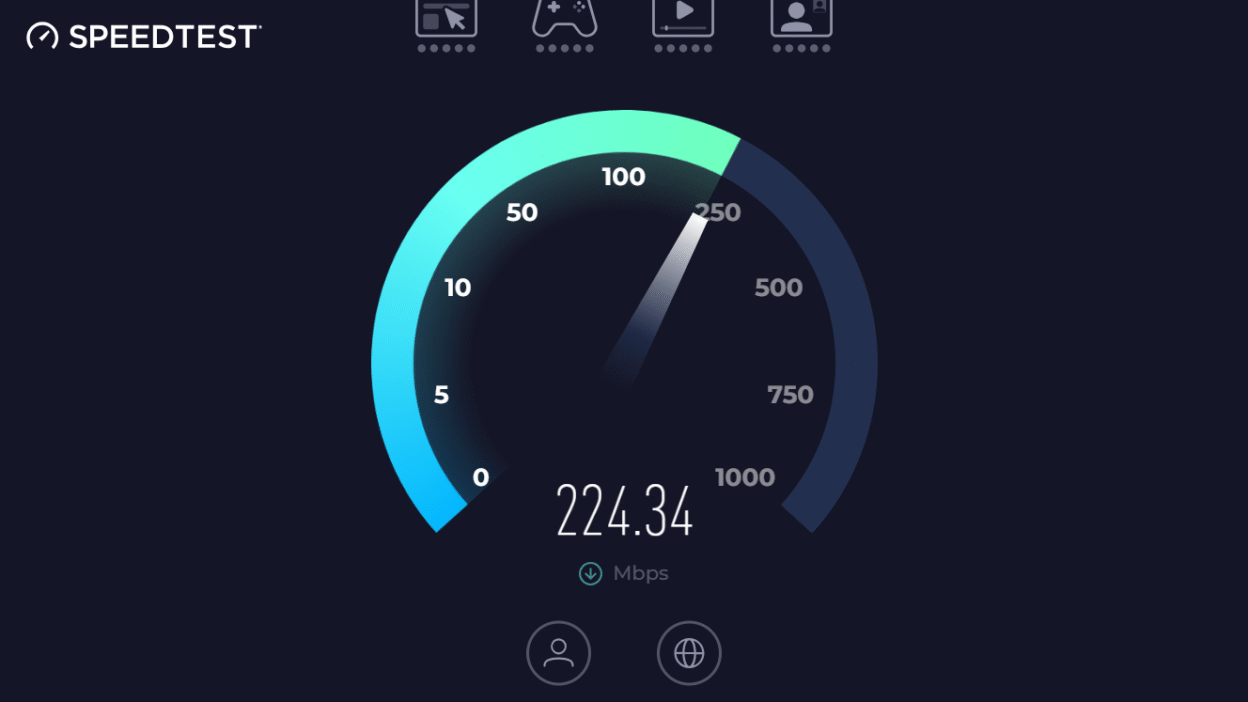Screen dimensions: 1248x702
Task: Open the gaming controller rating icon
Action: pyautogui.click(x=565, y=18)
